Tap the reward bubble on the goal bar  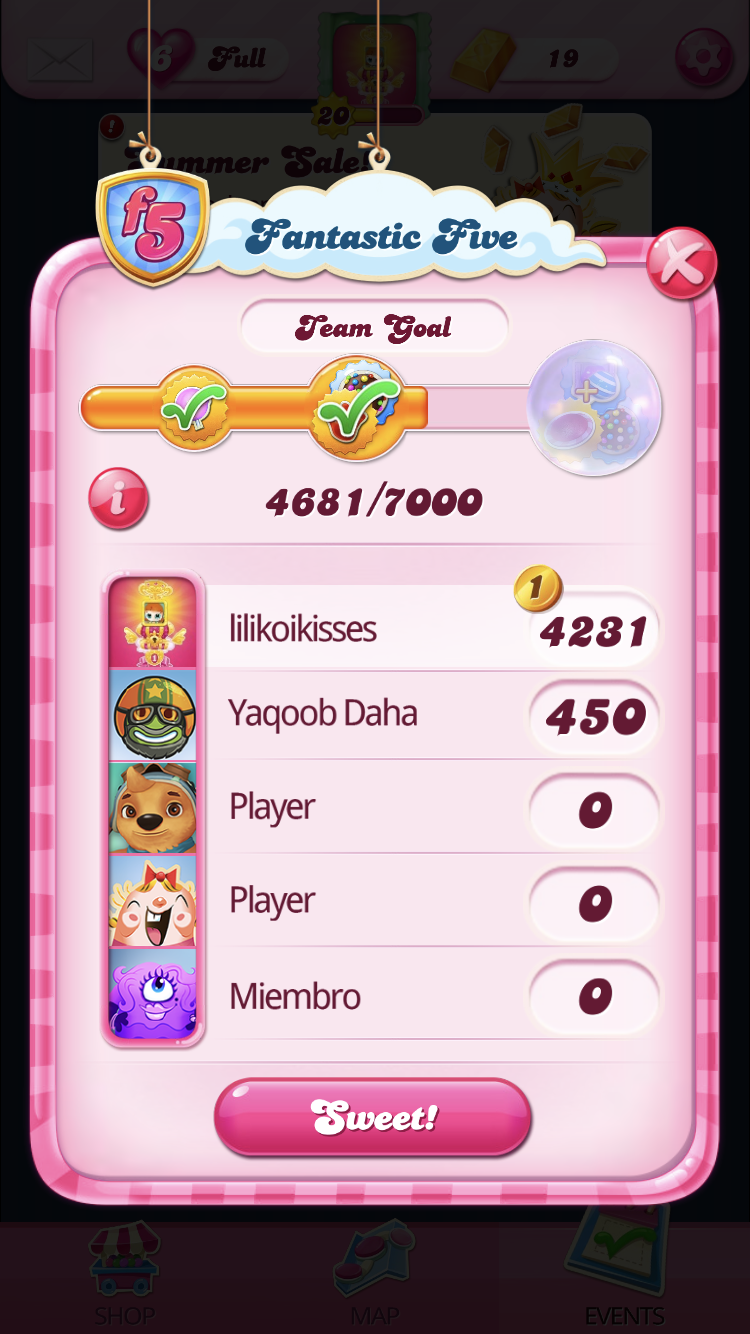click(x=594, y=407)
